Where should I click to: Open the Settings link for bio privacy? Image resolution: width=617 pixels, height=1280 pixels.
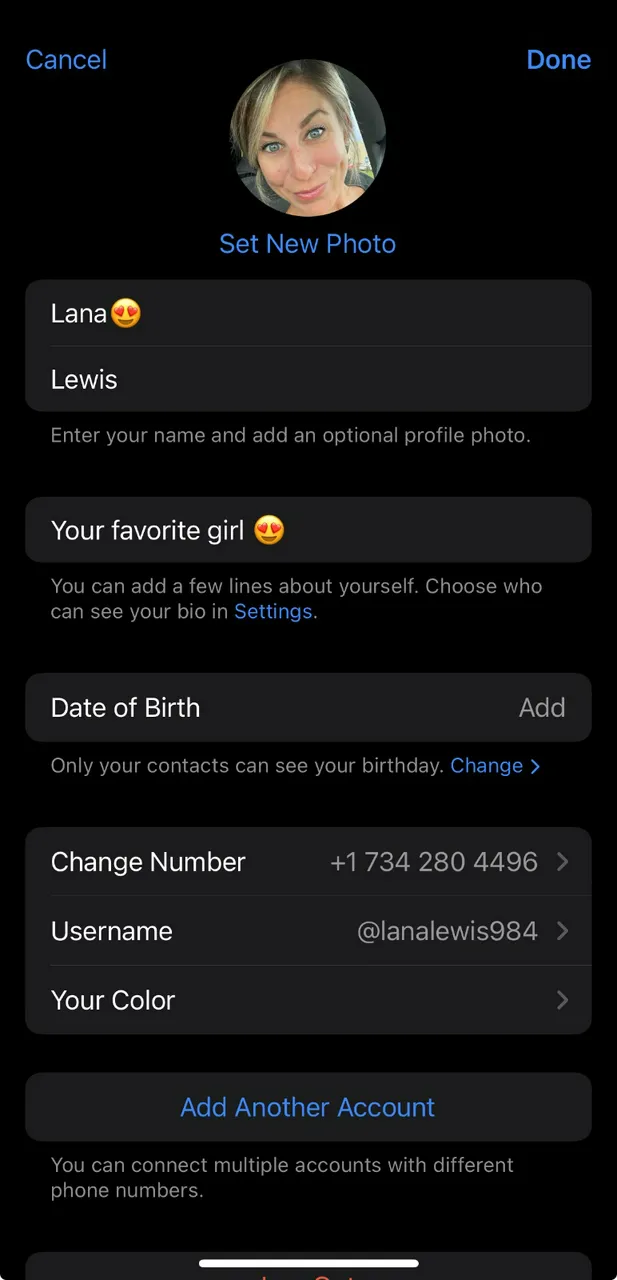tap(273, 612)
